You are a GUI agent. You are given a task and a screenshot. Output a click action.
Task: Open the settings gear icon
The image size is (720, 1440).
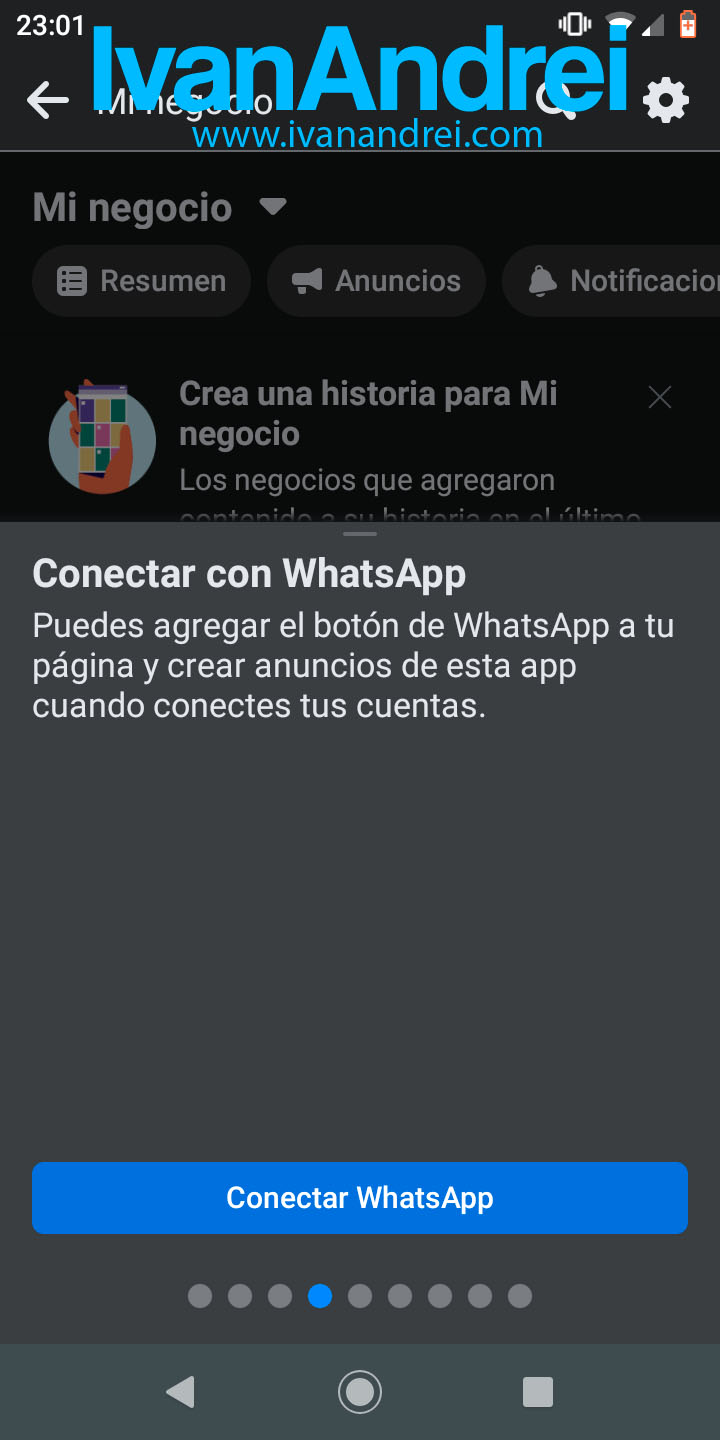coord(666,100)
